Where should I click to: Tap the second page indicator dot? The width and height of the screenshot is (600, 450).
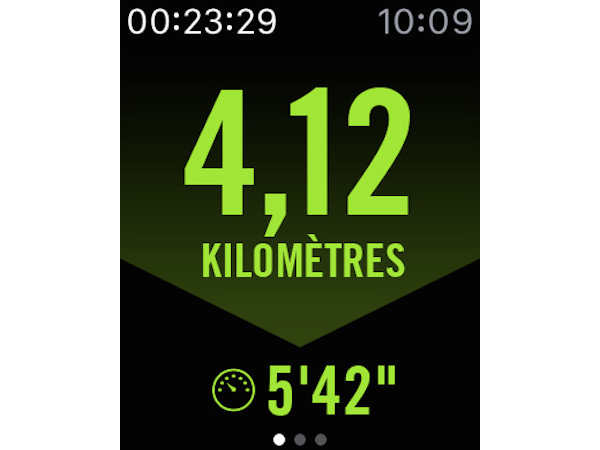[300, 439]
